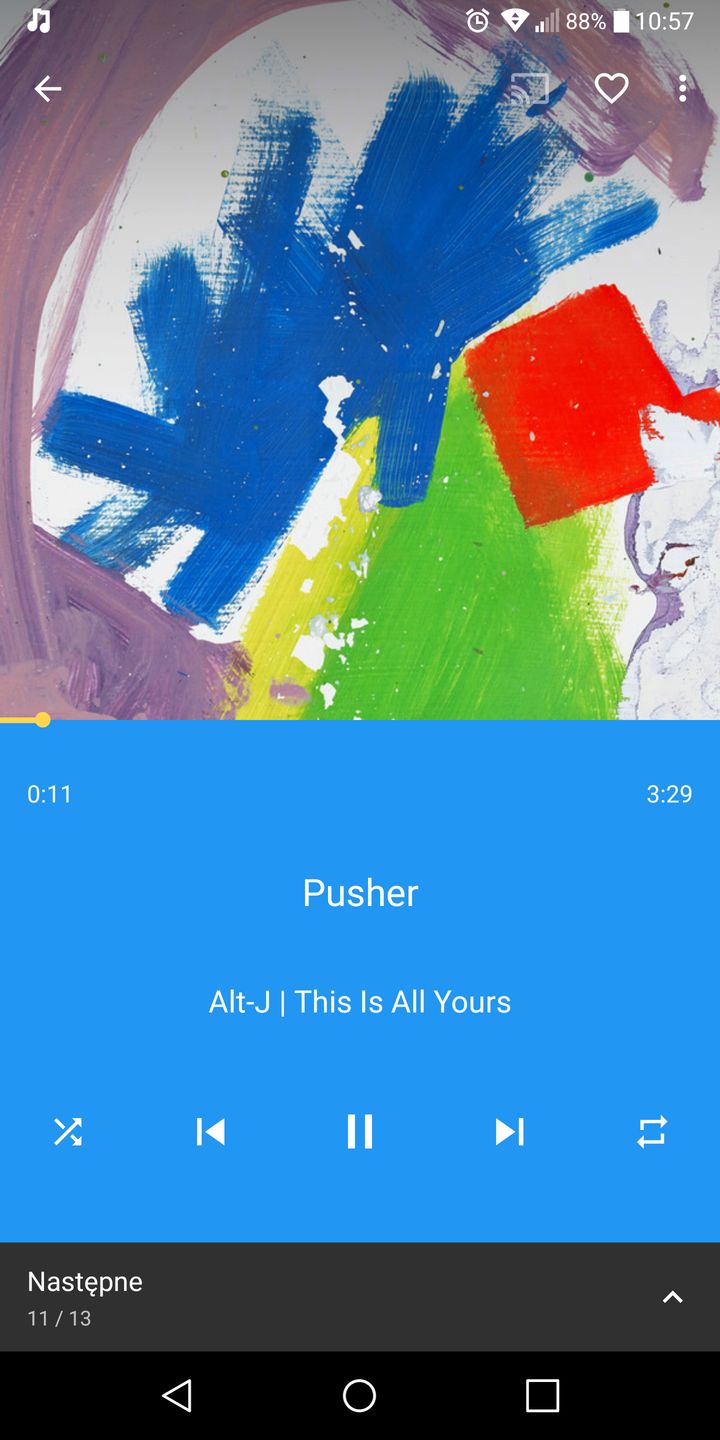
Task: Skip to the next track
Action: pos(509,1131)
